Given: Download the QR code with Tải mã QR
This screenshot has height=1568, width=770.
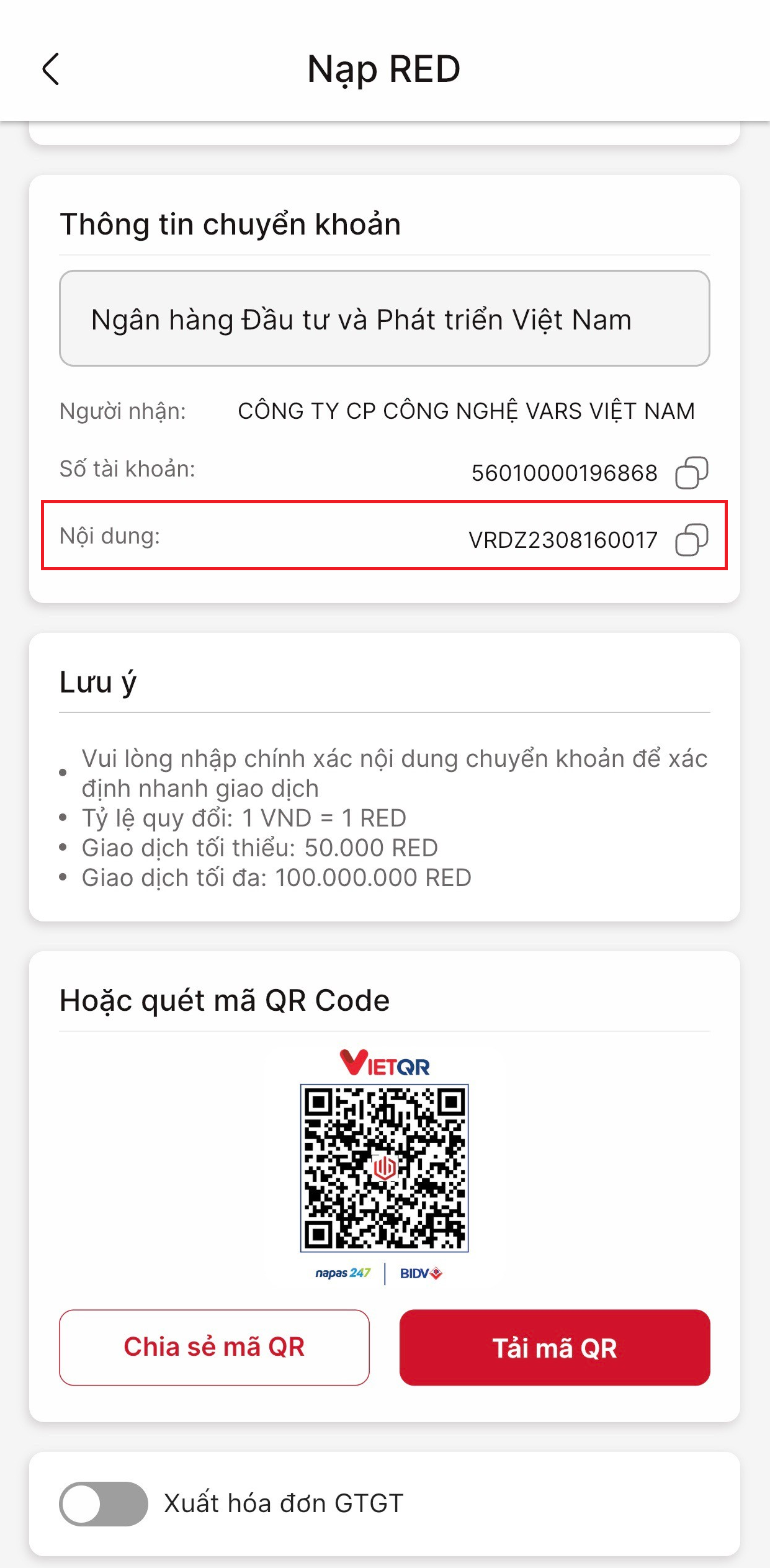Looking at the screenshot, I should [x=554, y=1347].
